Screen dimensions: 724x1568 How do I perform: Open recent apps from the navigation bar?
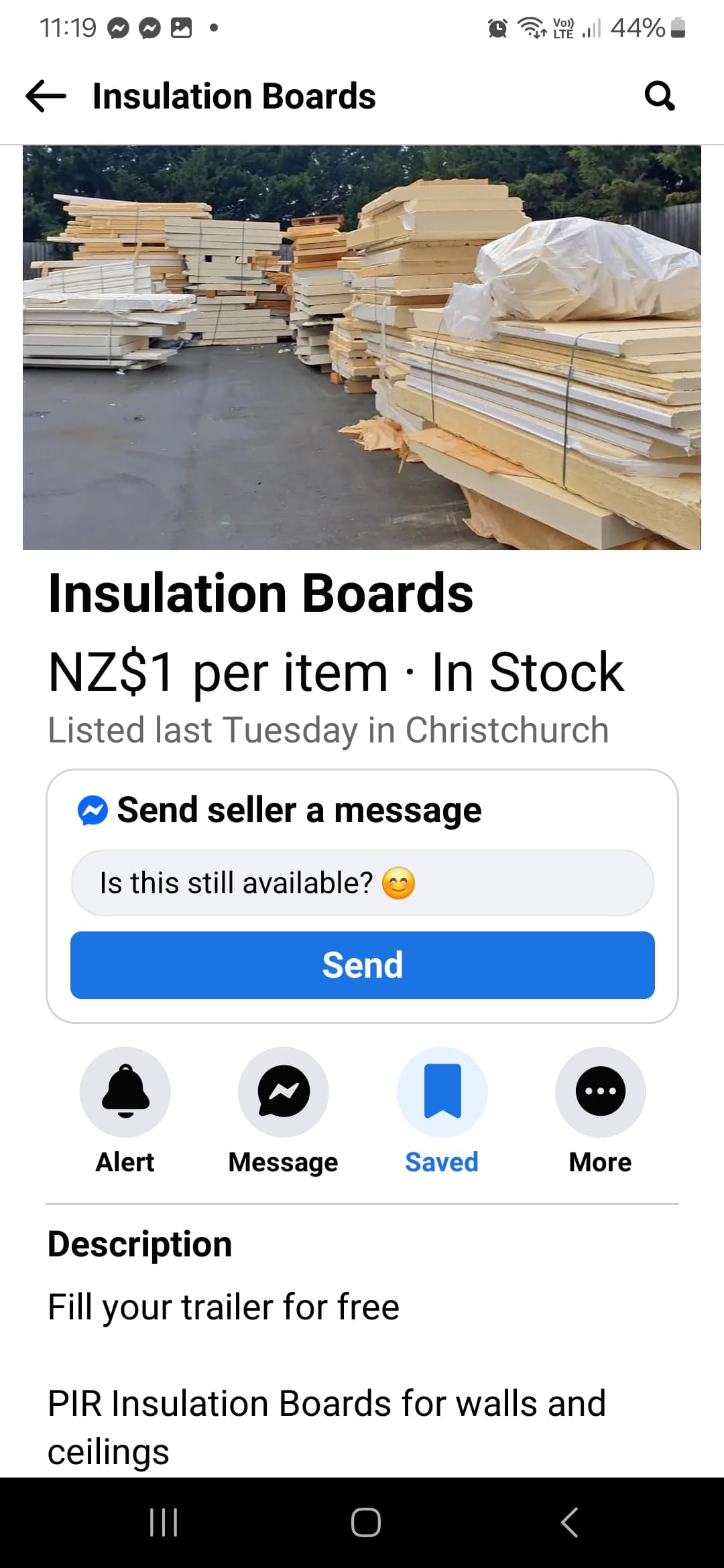tap(164, 1522)
